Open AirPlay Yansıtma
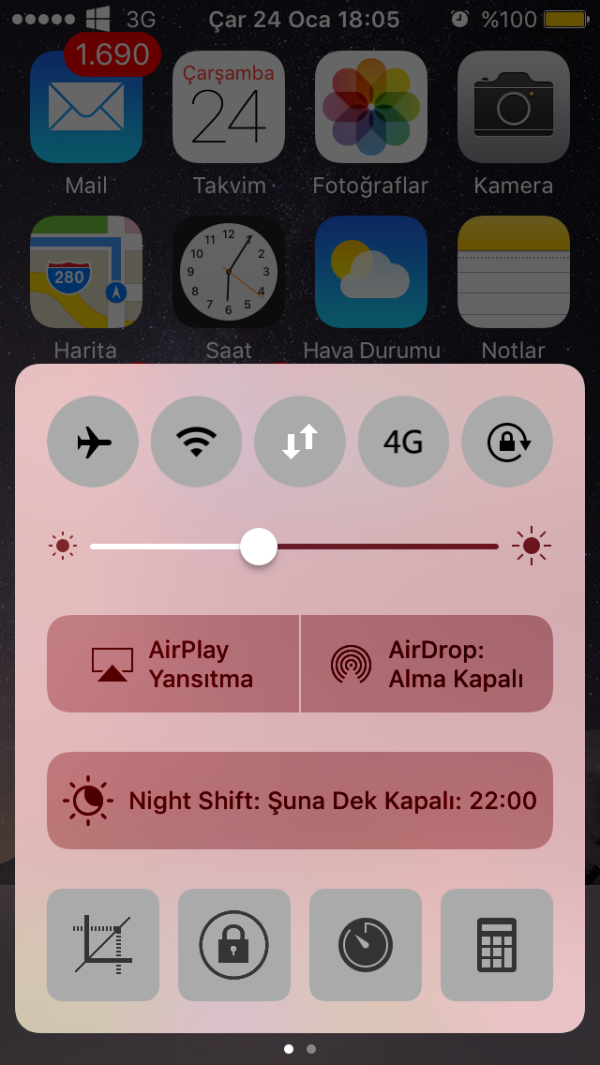The height and width of the screenshot is (1065, 600). pyautogui.click(x=173, y=664)
